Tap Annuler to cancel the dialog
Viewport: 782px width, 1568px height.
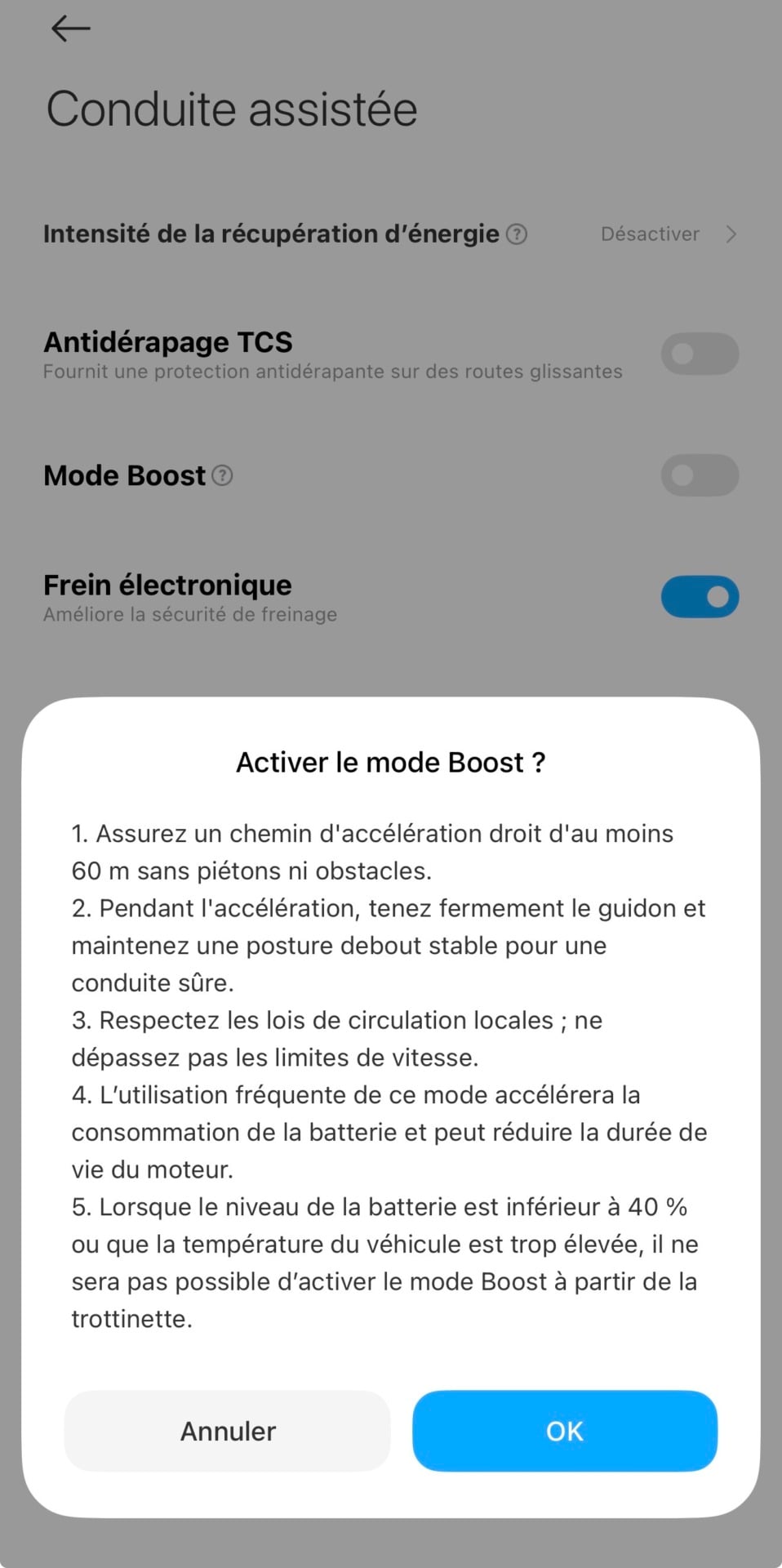point(228,1431)
